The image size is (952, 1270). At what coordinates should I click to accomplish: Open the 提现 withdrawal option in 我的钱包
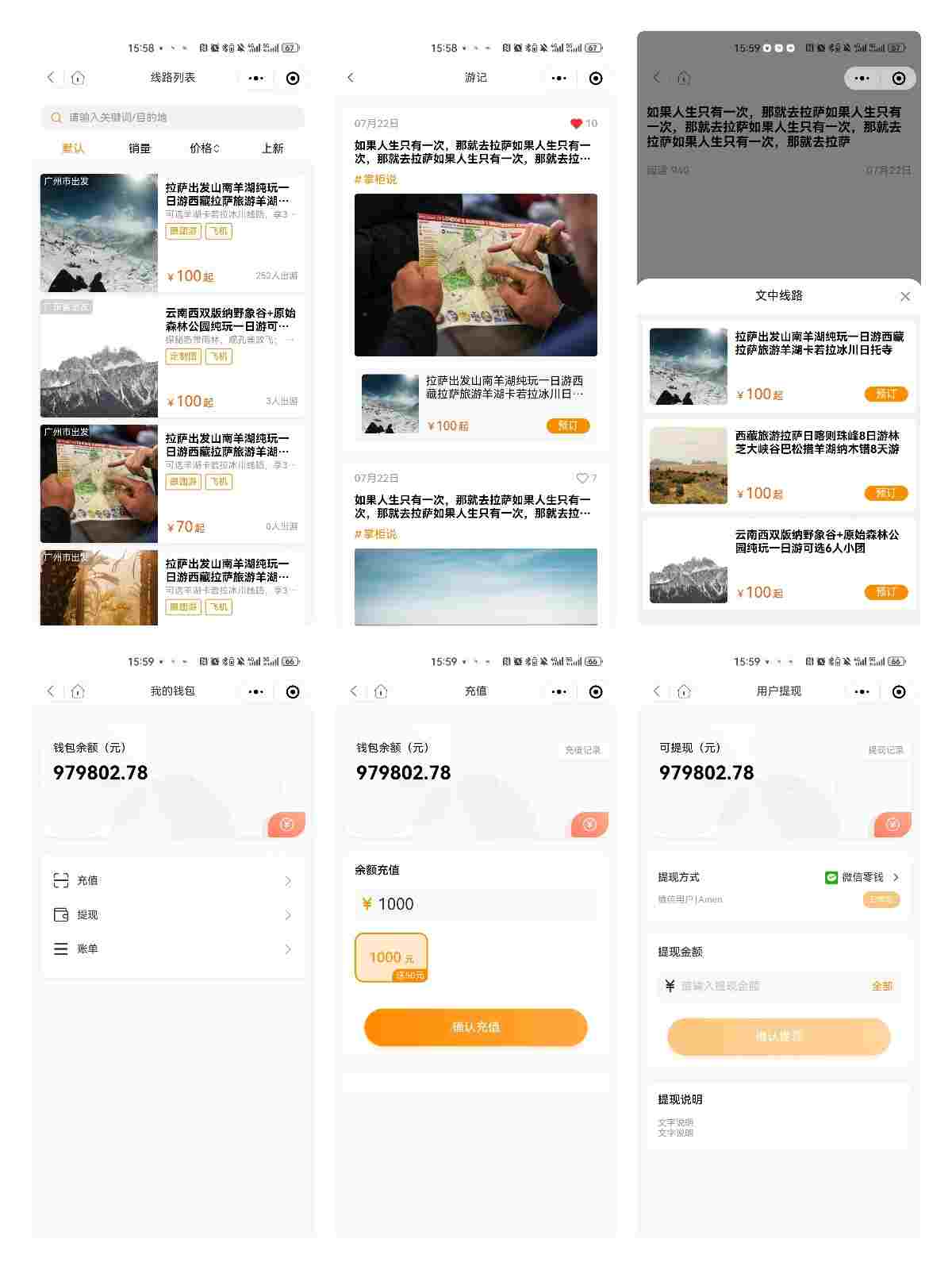(87, 914)
